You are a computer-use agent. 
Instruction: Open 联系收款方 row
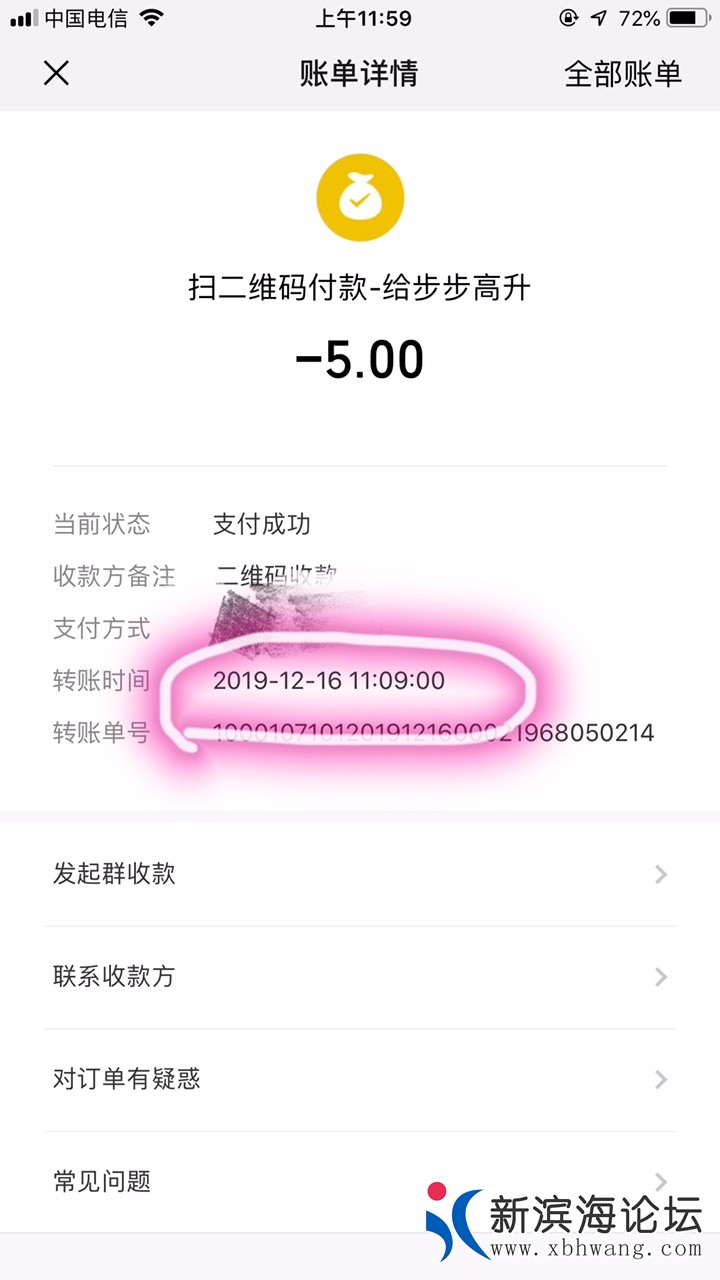click(x=360, y=977)
